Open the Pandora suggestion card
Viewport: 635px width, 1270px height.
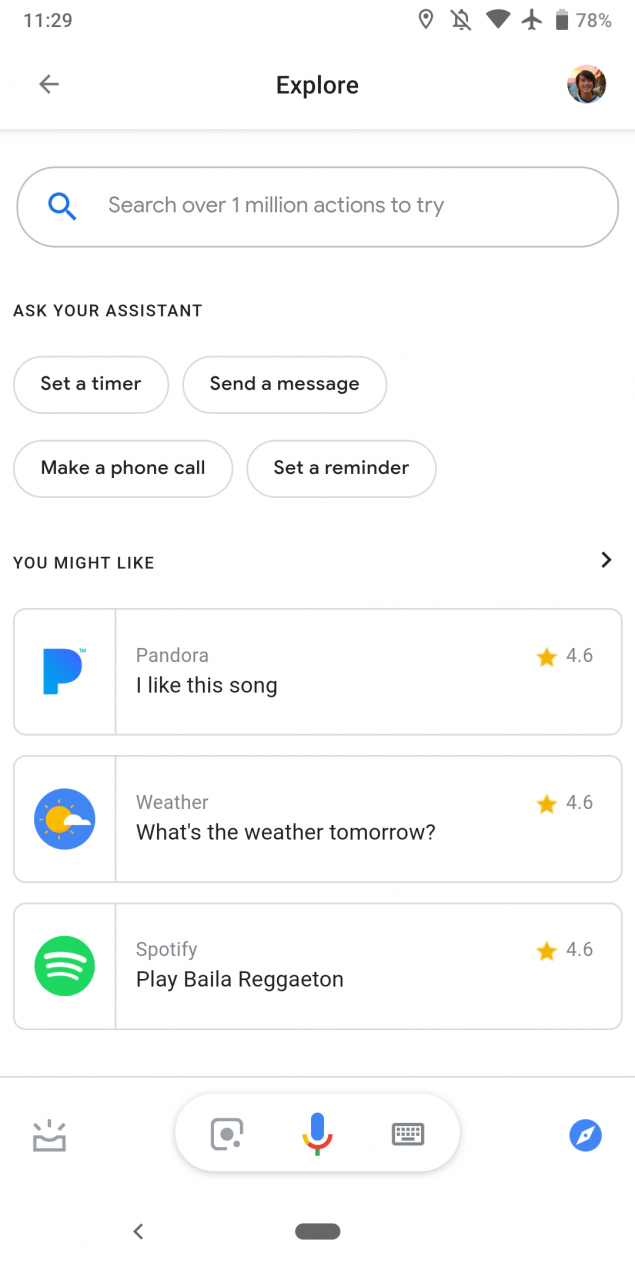coord(317,671)
